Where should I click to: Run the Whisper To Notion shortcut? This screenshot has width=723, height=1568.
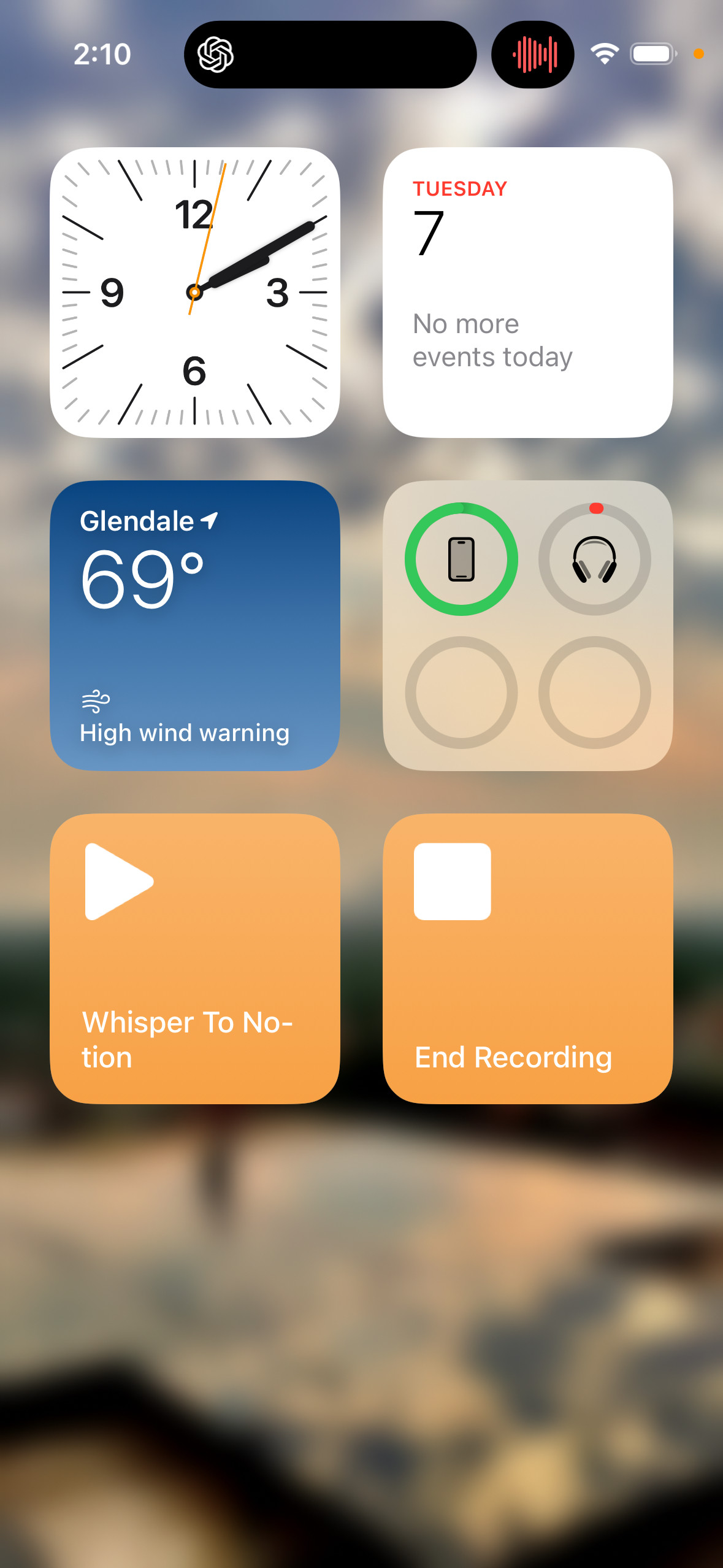[x=194, y=958]
